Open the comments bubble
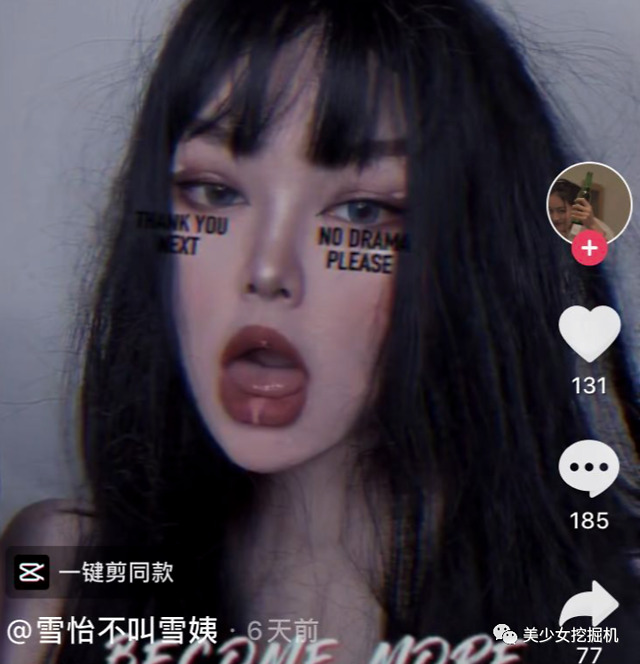 click(589, 468)
